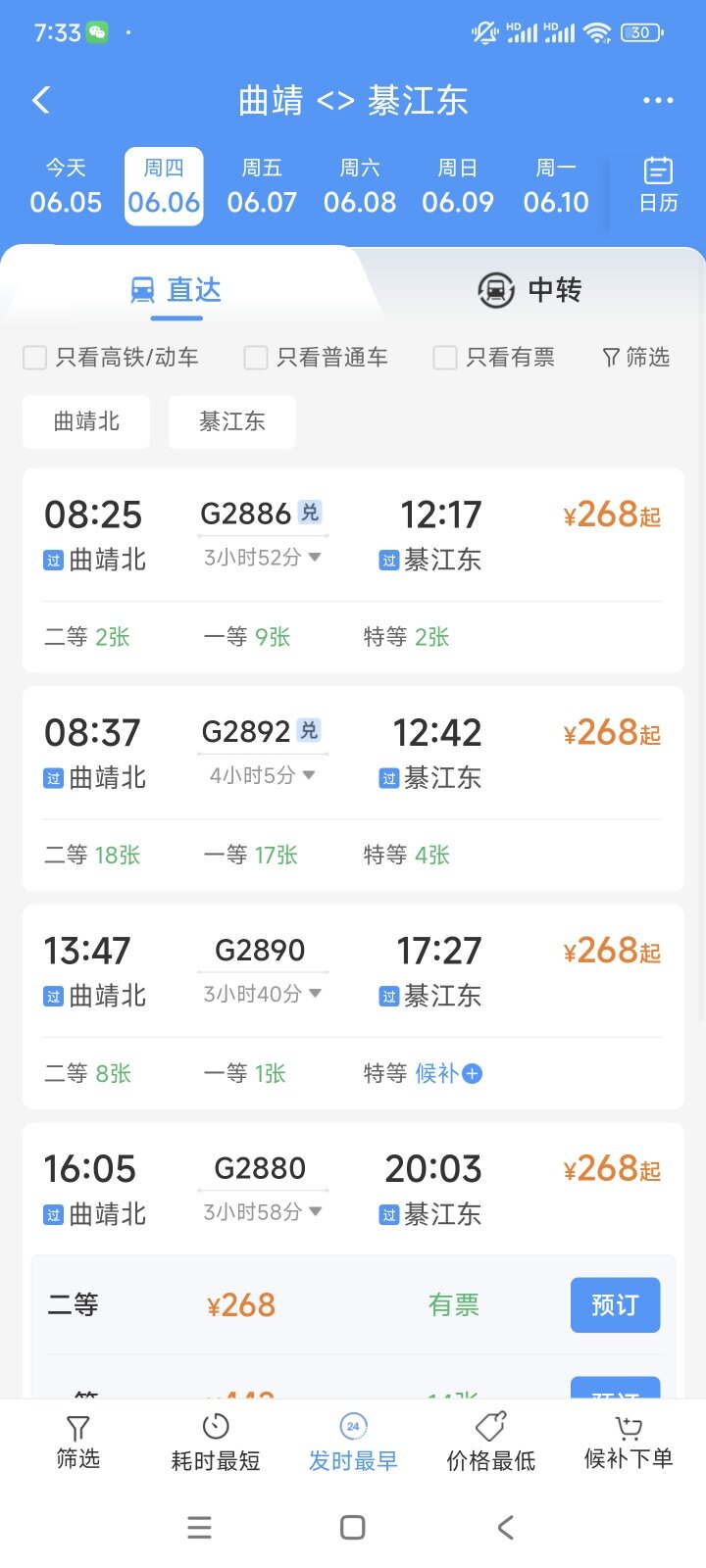
Task: Switch to the 中转 transfer tab
Action: [529, 290]
